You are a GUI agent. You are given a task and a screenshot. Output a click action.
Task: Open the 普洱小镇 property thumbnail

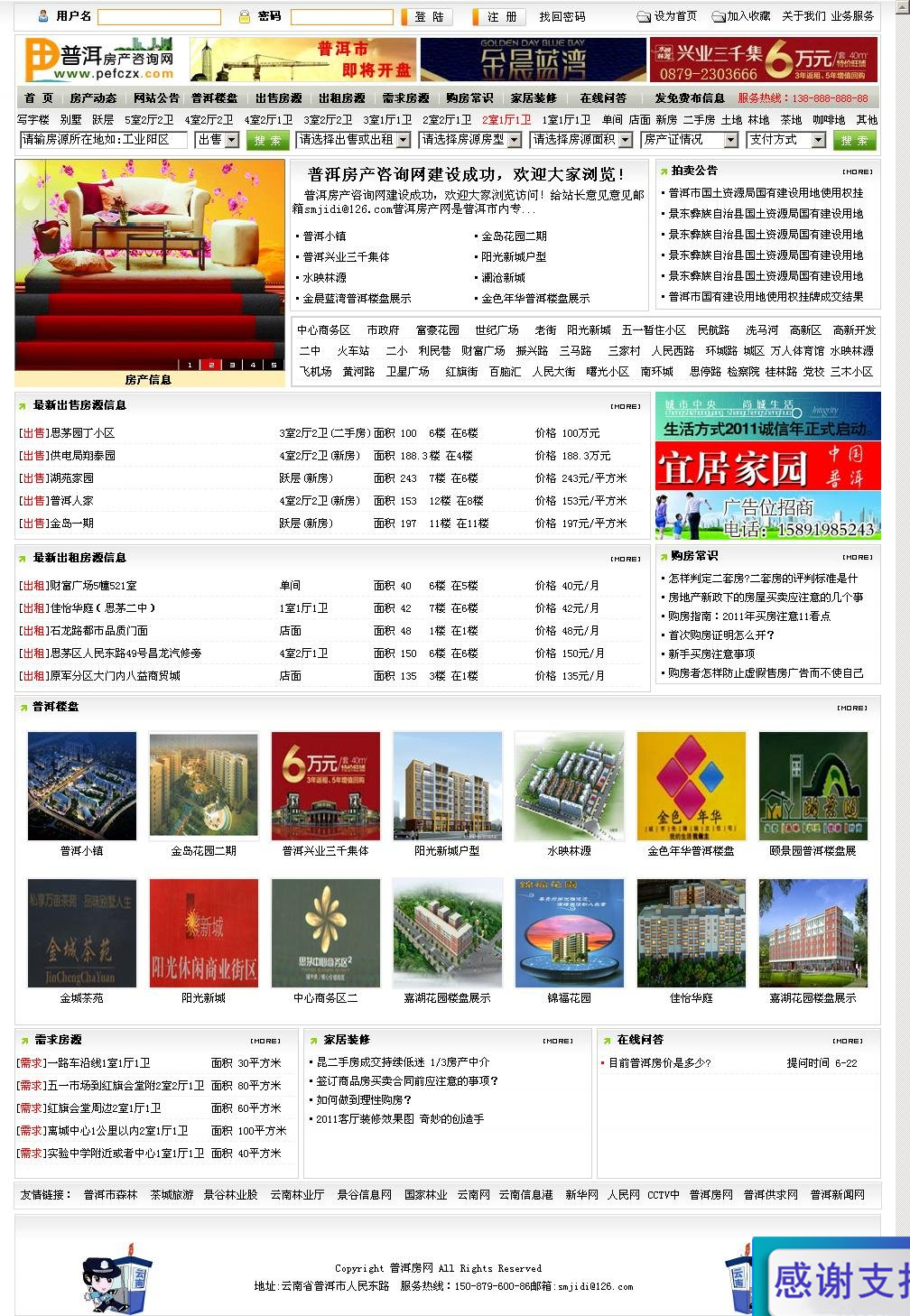click(x=82, y=786)
